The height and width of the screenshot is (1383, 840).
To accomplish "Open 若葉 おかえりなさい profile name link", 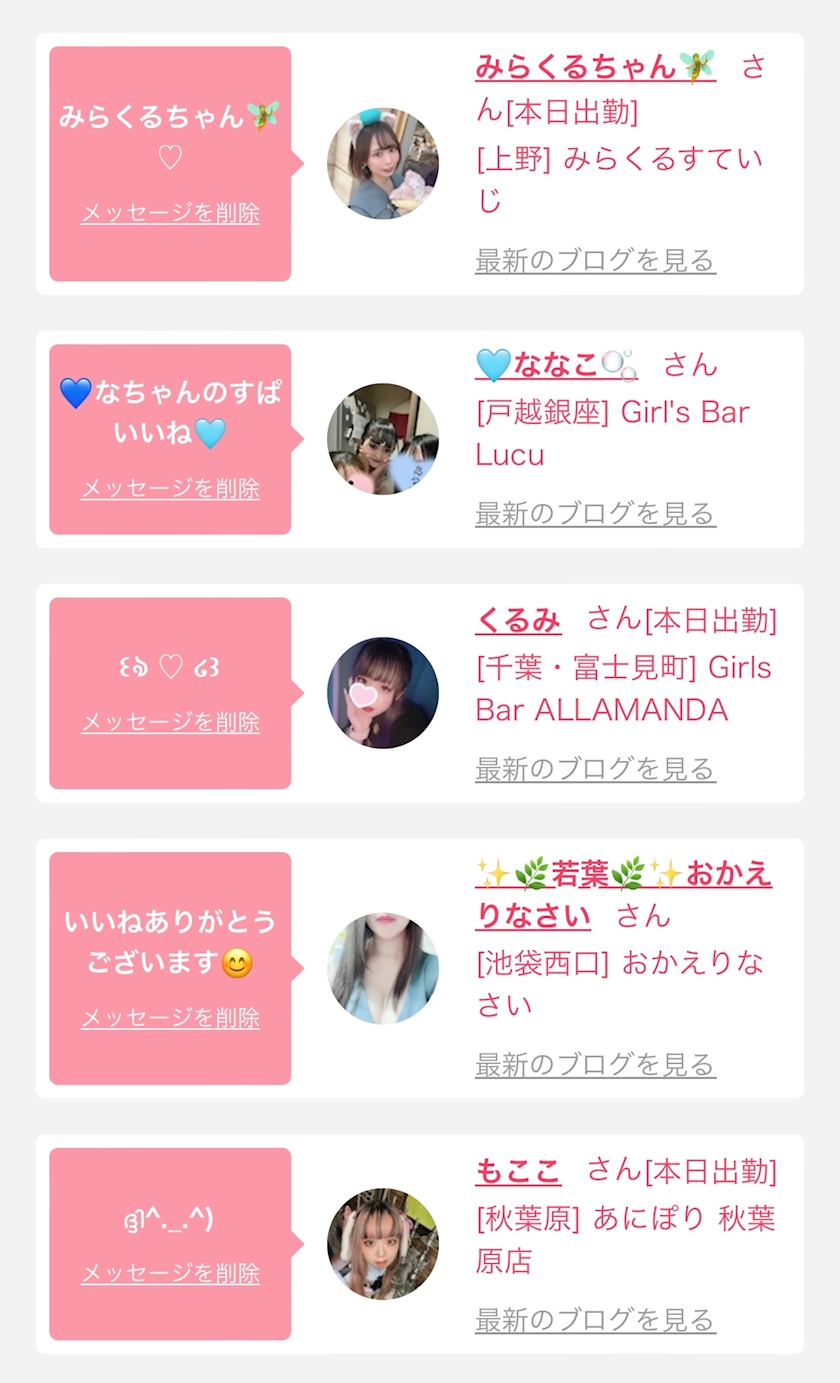I will [x=622, y=875].
